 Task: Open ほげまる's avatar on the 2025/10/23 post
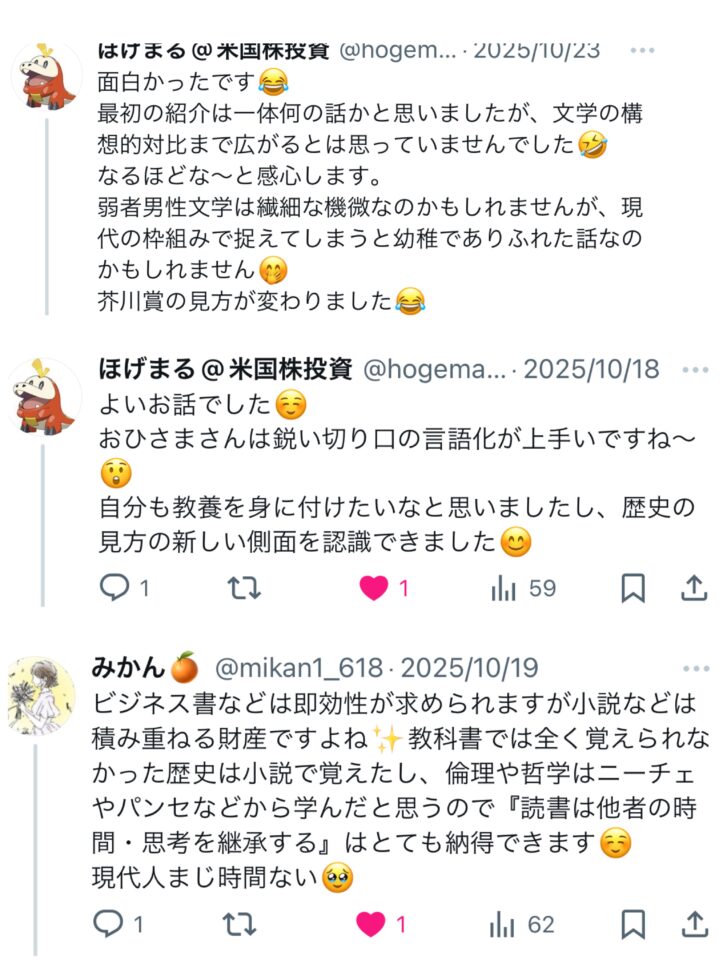point(43,76)
